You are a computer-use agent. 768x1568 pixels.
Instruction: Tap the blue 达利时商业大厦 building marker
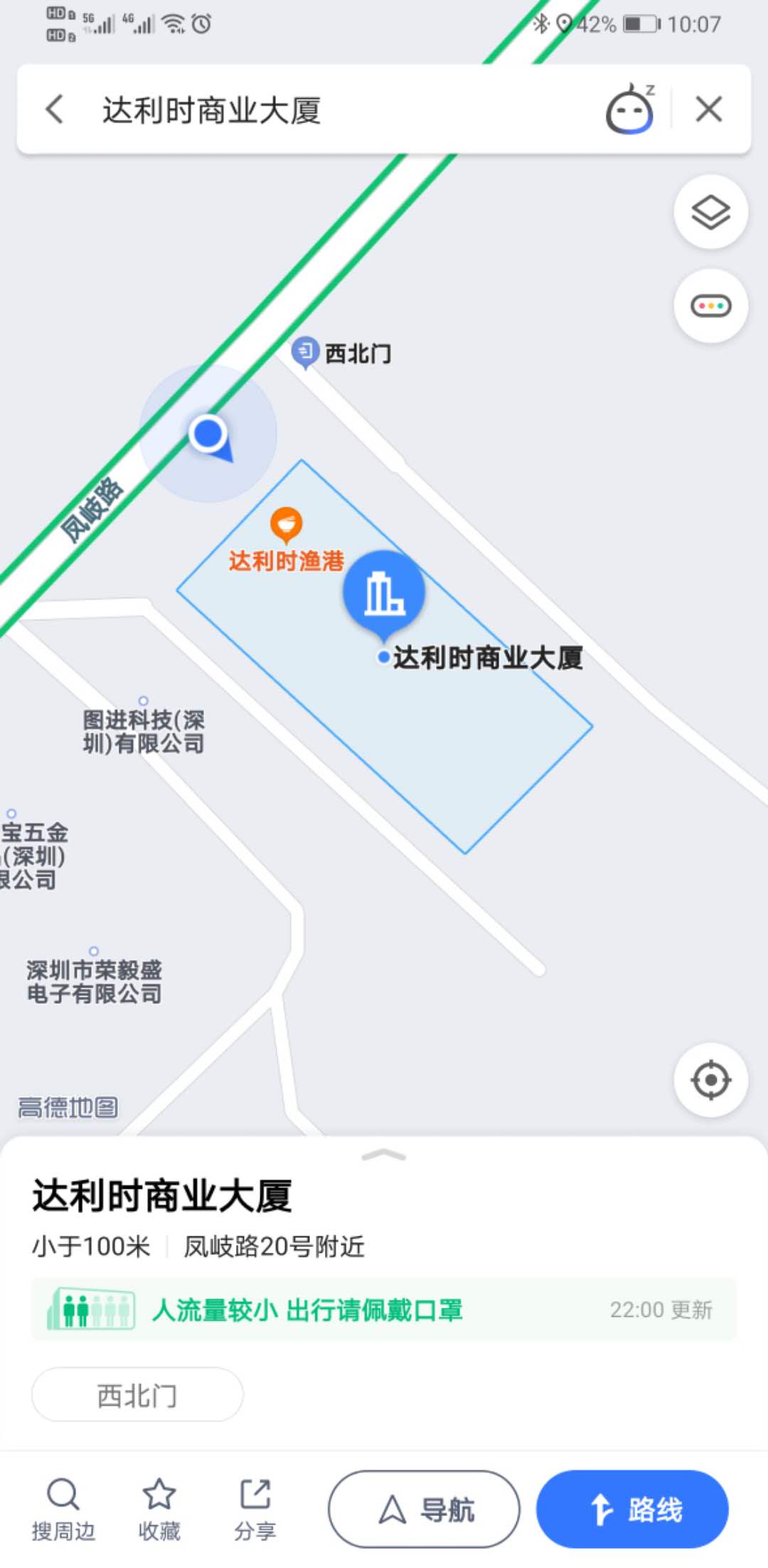tap(385, 592)
